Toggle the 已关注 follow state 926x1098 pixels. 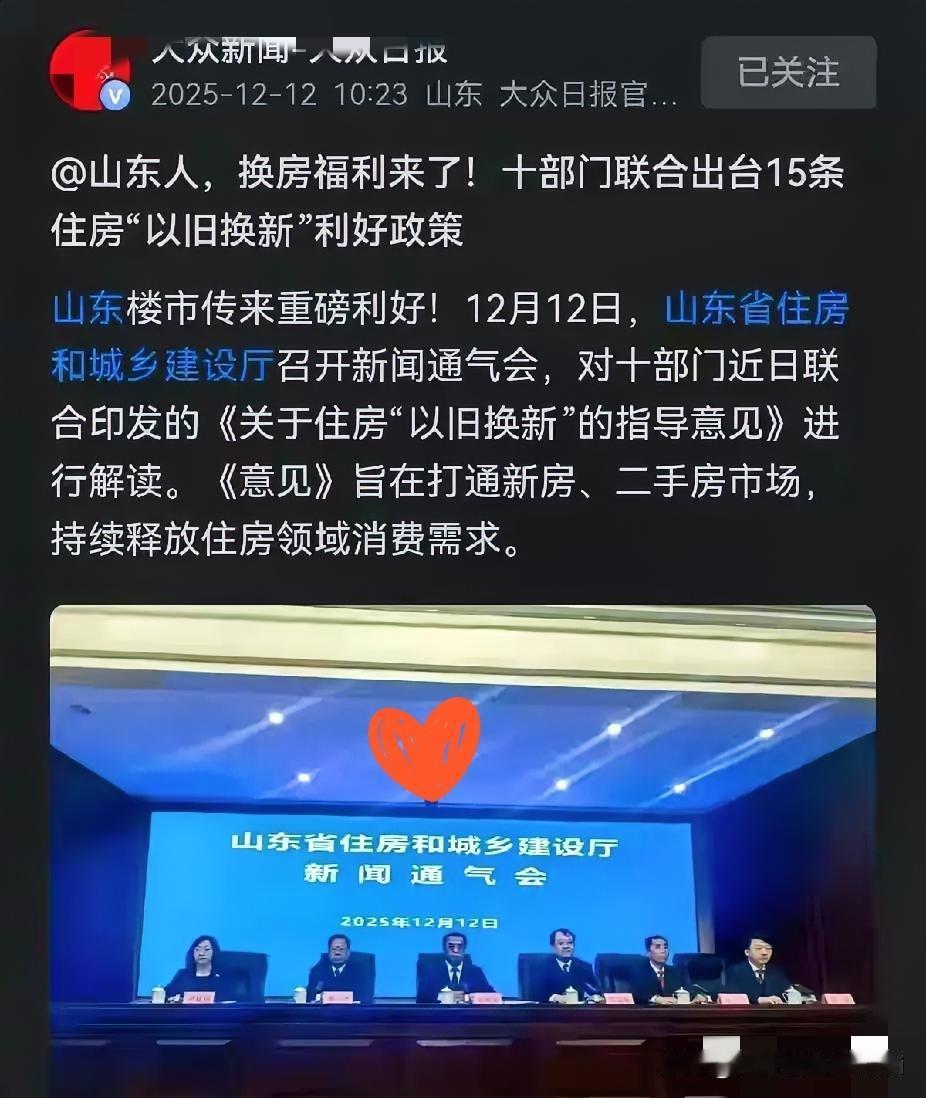click(788, 73)
